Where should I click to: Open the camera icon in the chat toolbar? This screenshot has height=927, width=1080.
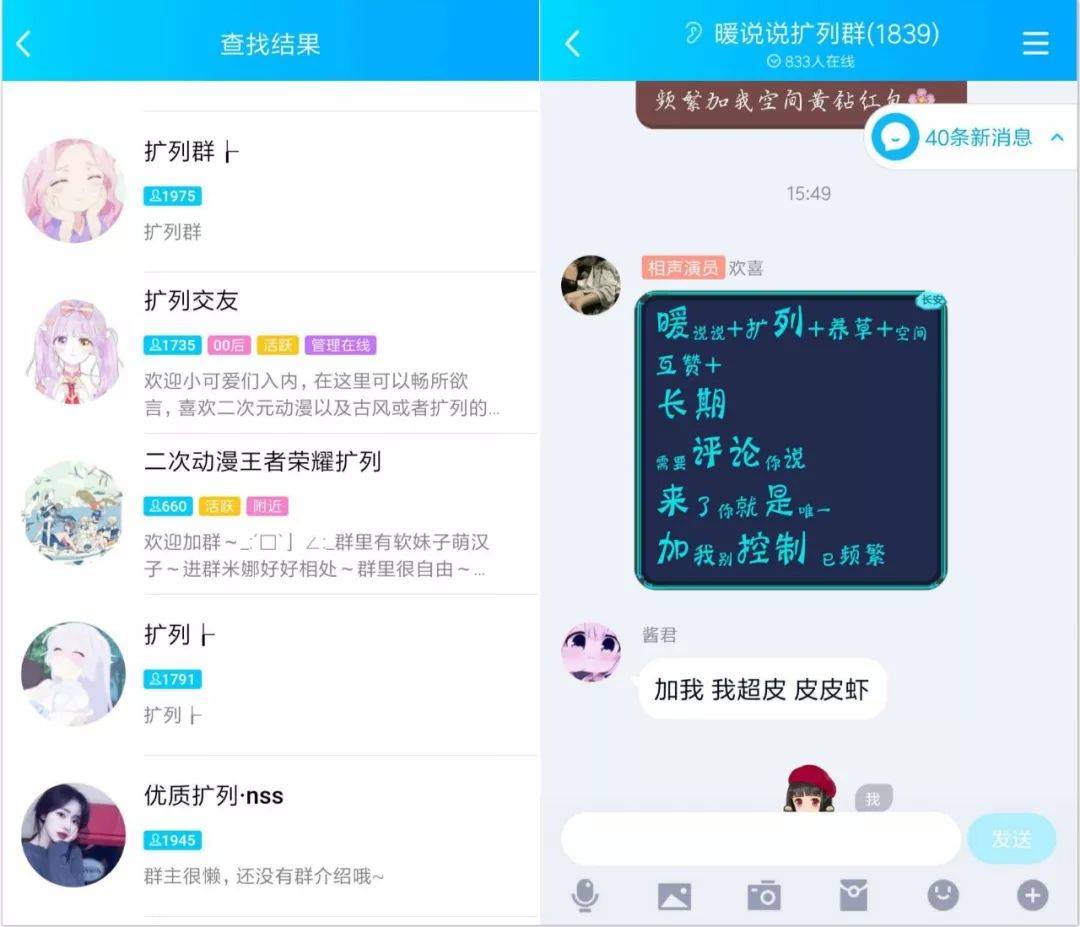(764, 895)
